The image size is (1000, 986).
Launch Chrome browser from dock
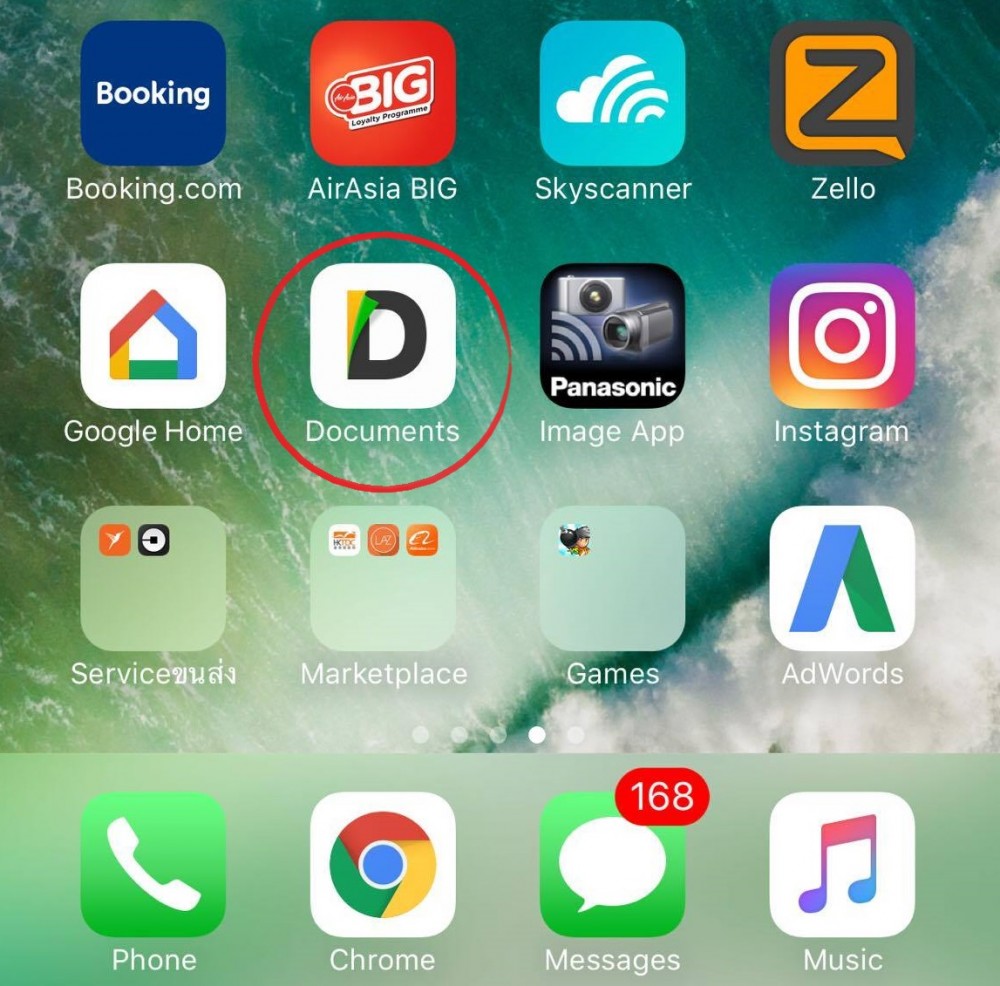[383, 865]
